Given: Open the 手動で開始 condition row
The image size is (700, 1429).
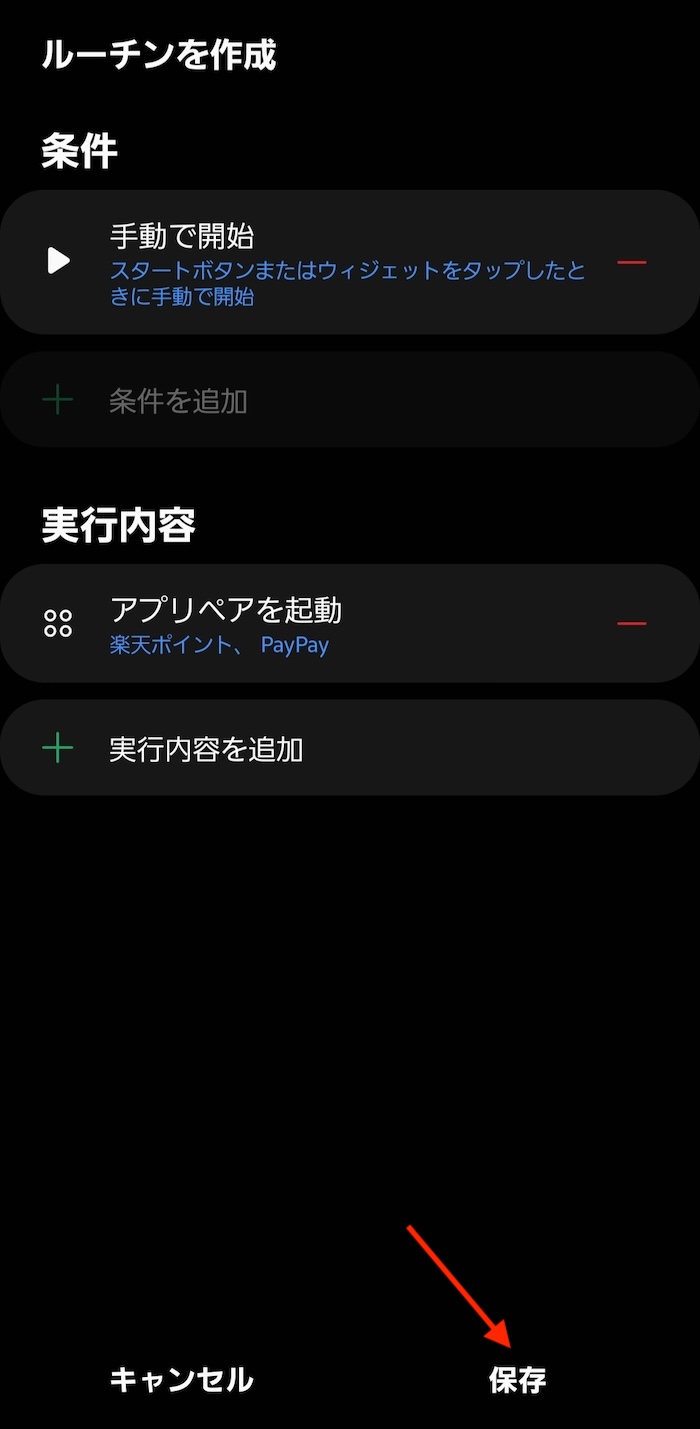Looking at the screenshot, I should click(350, 262).
